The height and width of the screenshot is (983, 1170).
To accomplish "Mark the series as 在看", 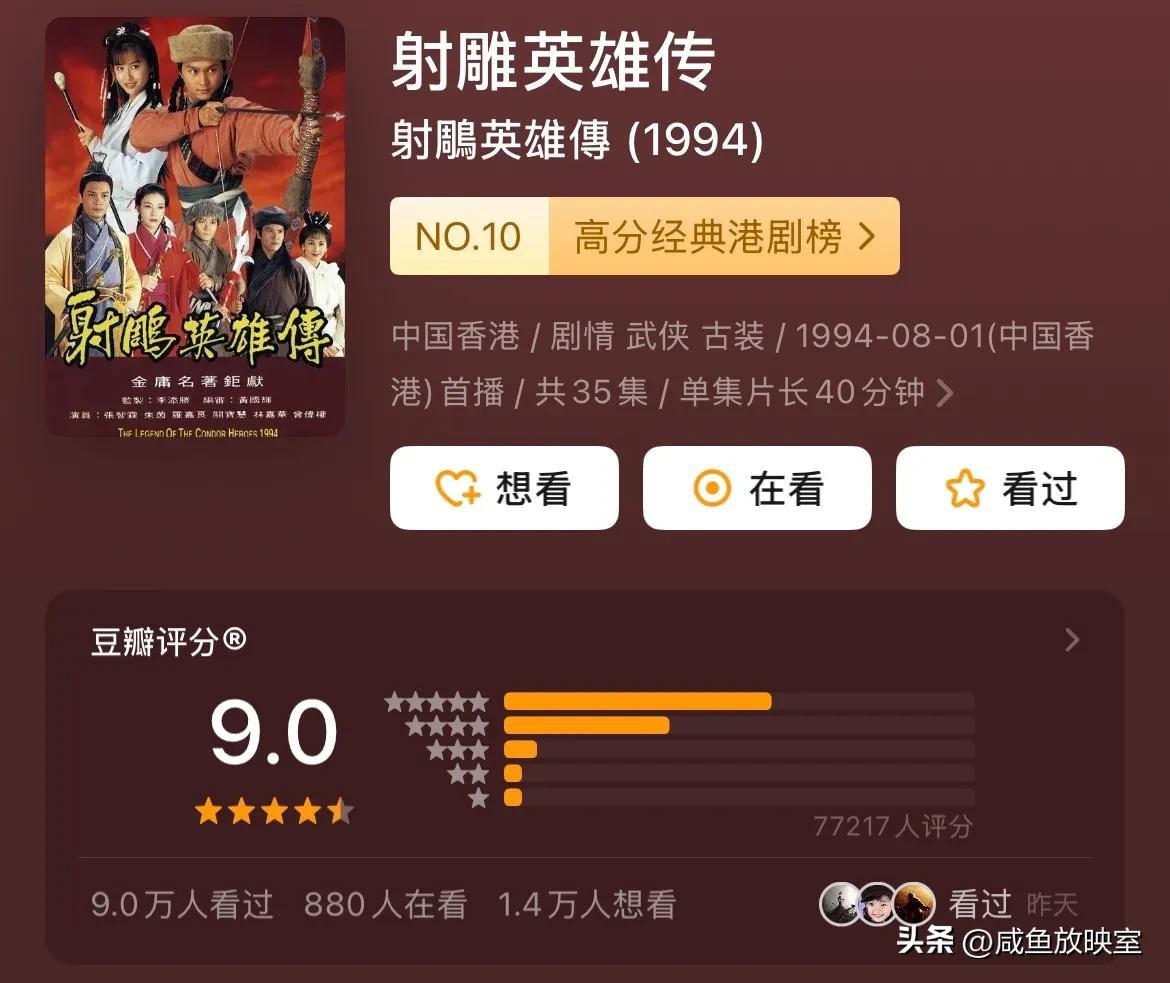I will [757, 488].
